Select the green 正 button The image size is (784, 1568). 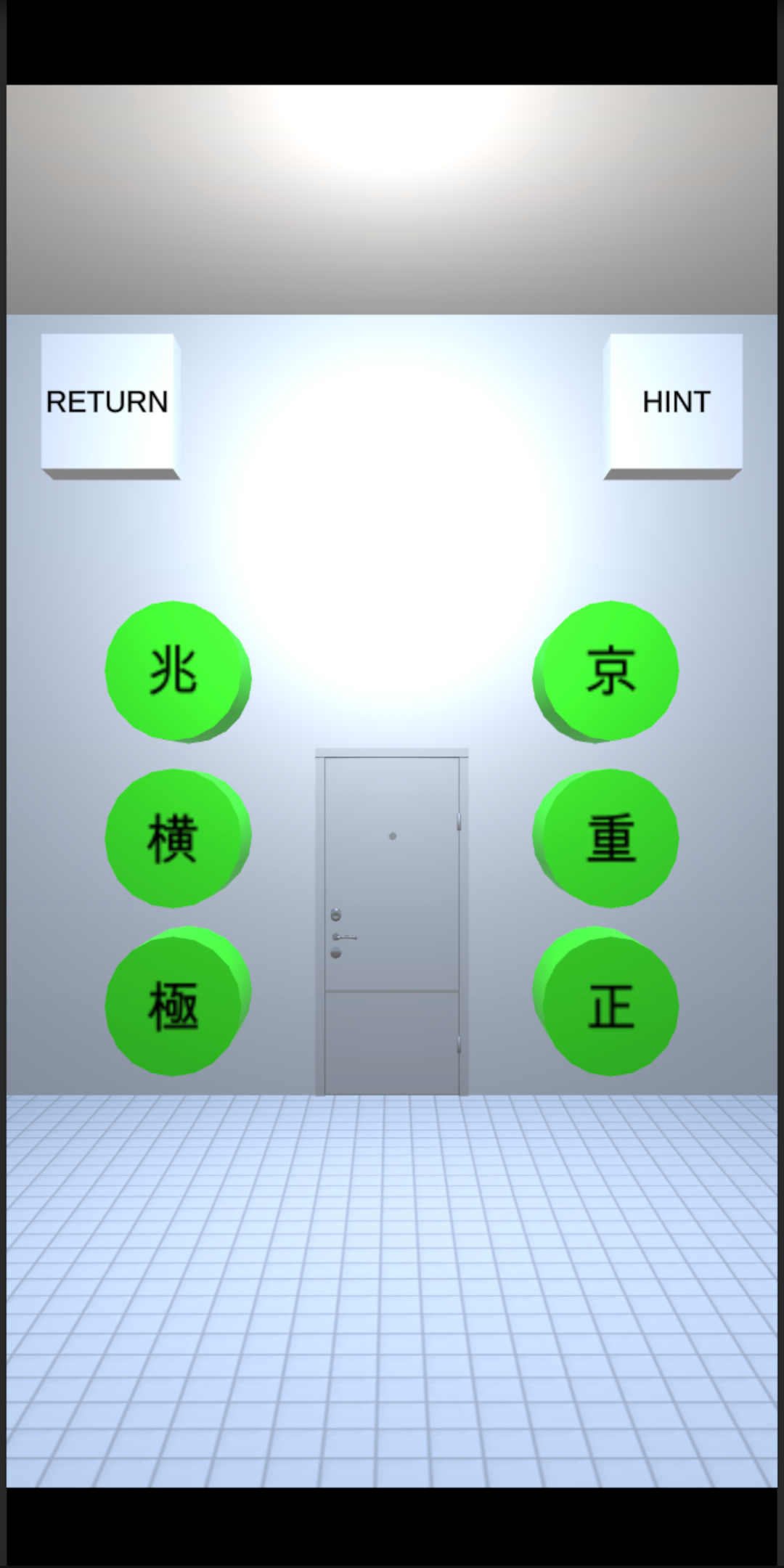tap(608, 1005)
